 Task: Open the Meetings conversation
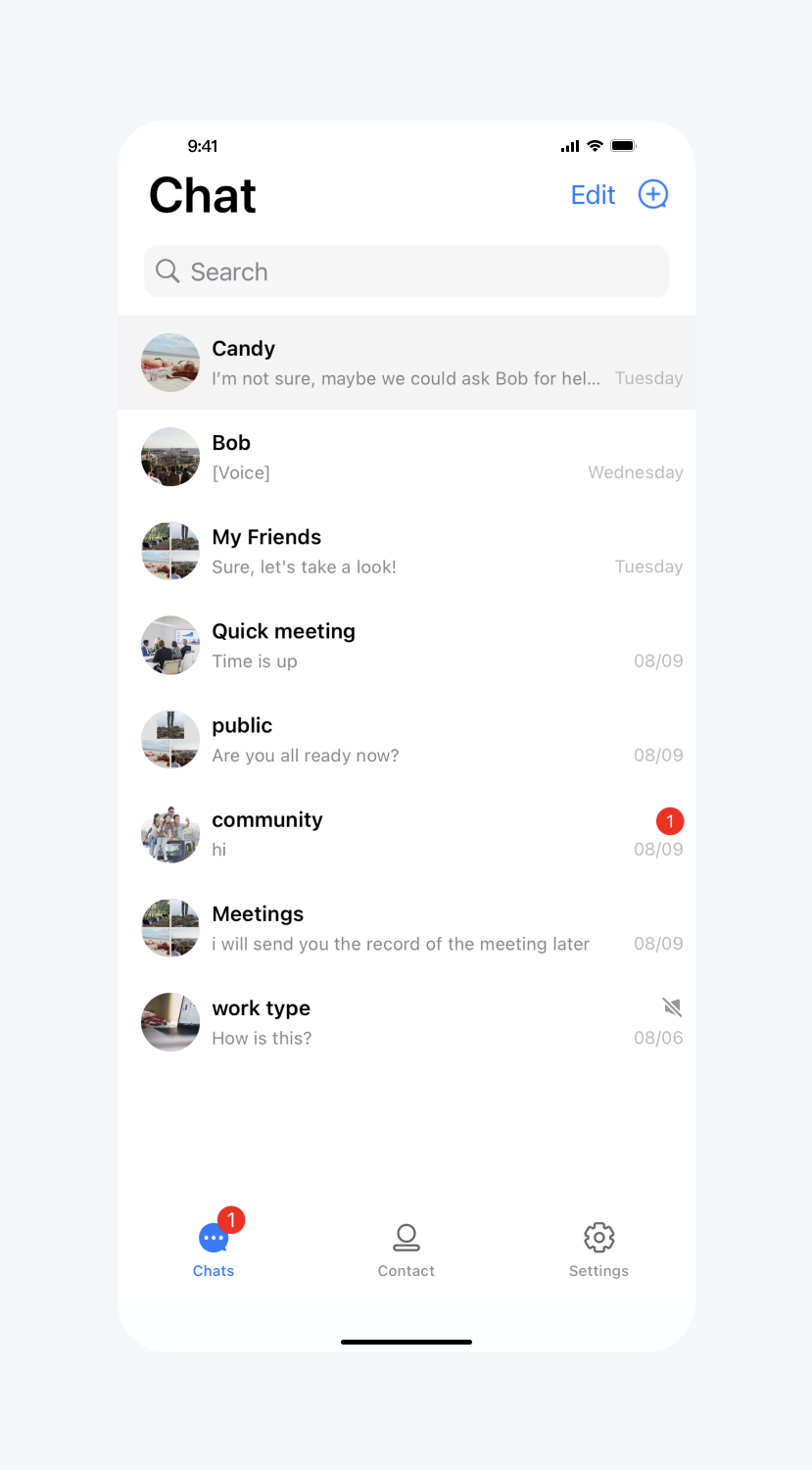(x=406, y=928)
